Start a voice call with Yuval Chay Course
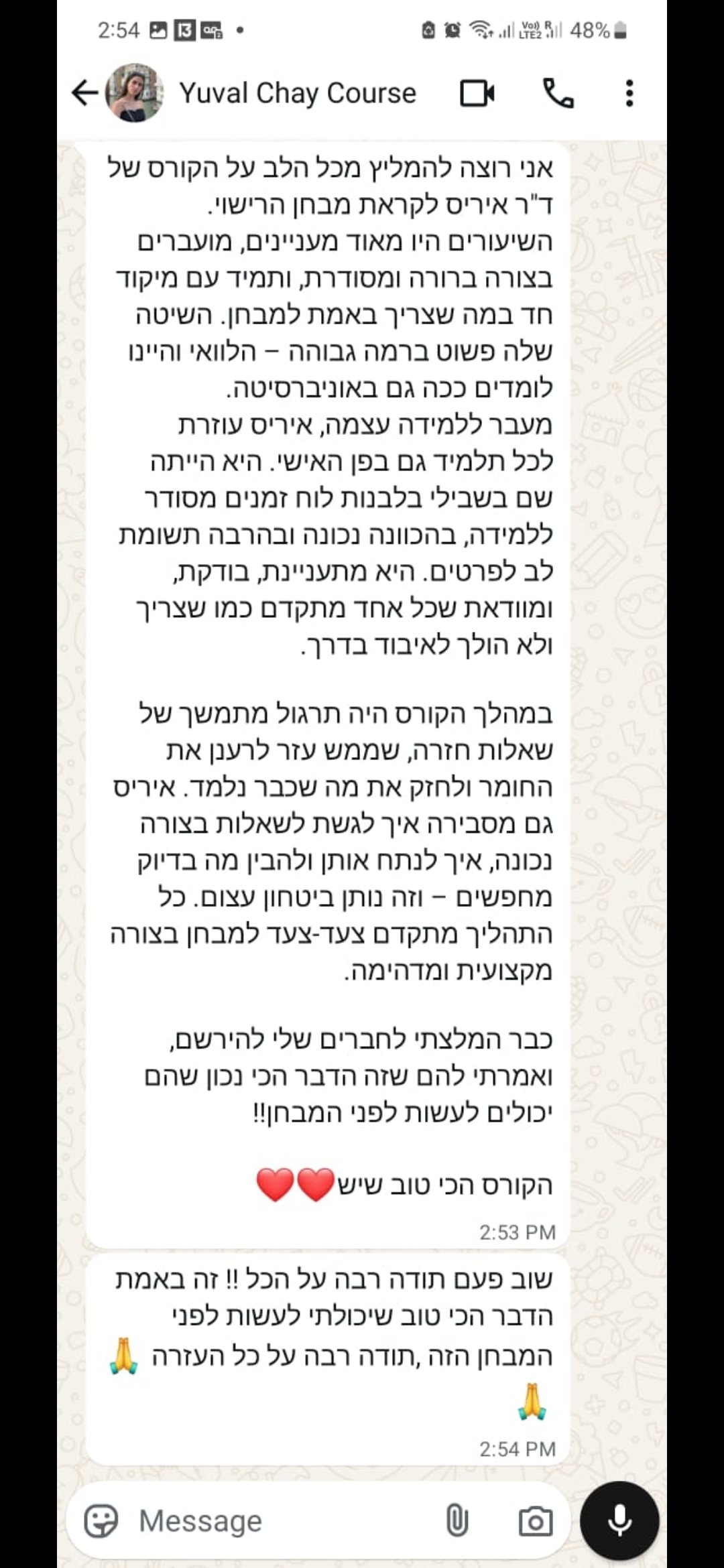This screenshot has width=724, height=1568. click(558, 92)
